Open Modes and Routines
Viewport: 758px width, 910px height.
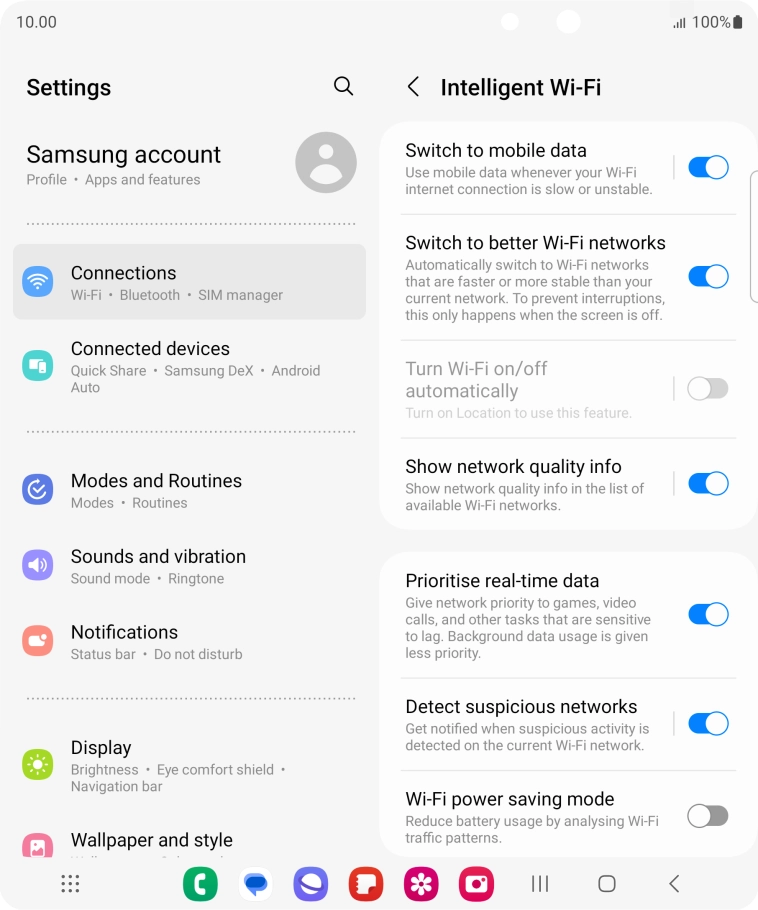(189, 490)
